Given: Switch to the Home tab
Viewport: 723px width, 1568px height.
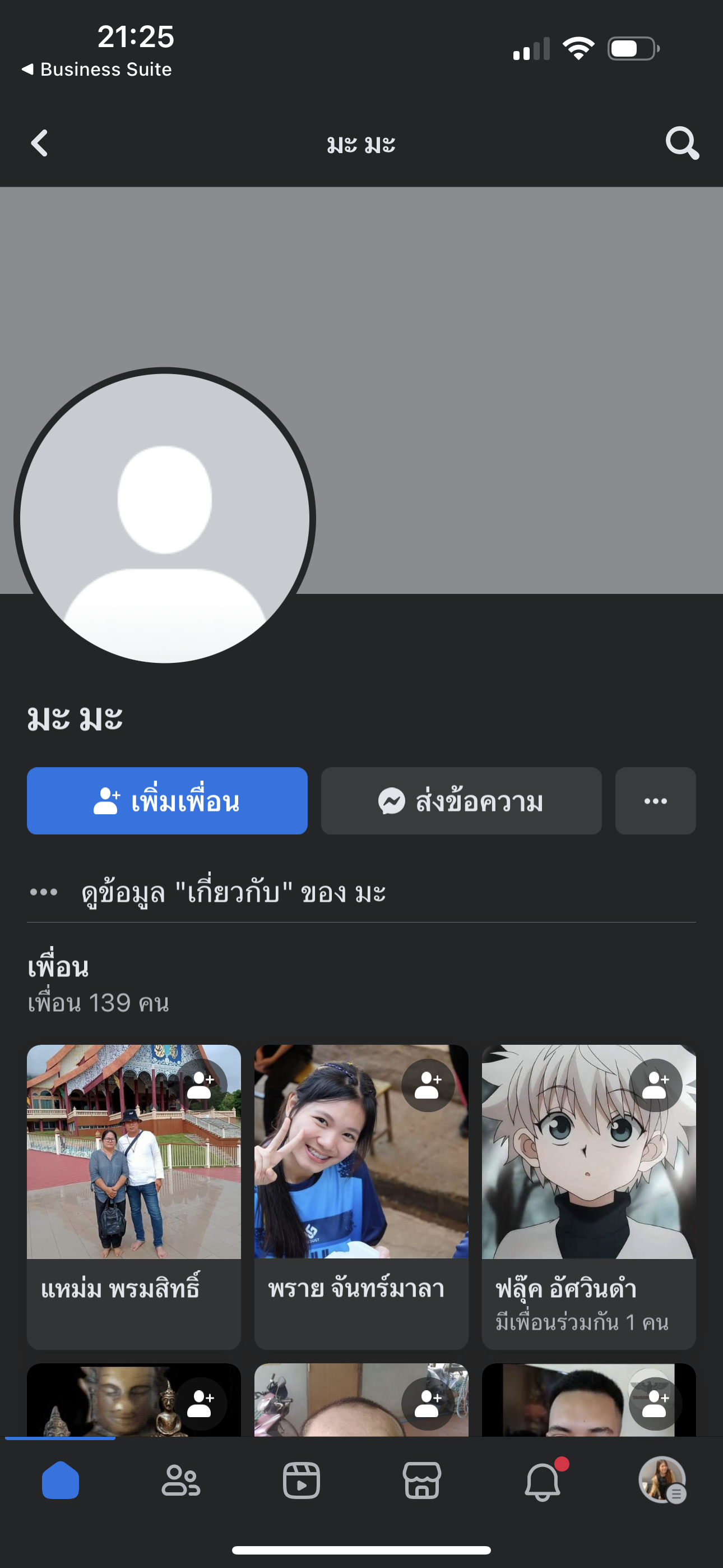Looking at the screenshot, I should pos(61,1481).
